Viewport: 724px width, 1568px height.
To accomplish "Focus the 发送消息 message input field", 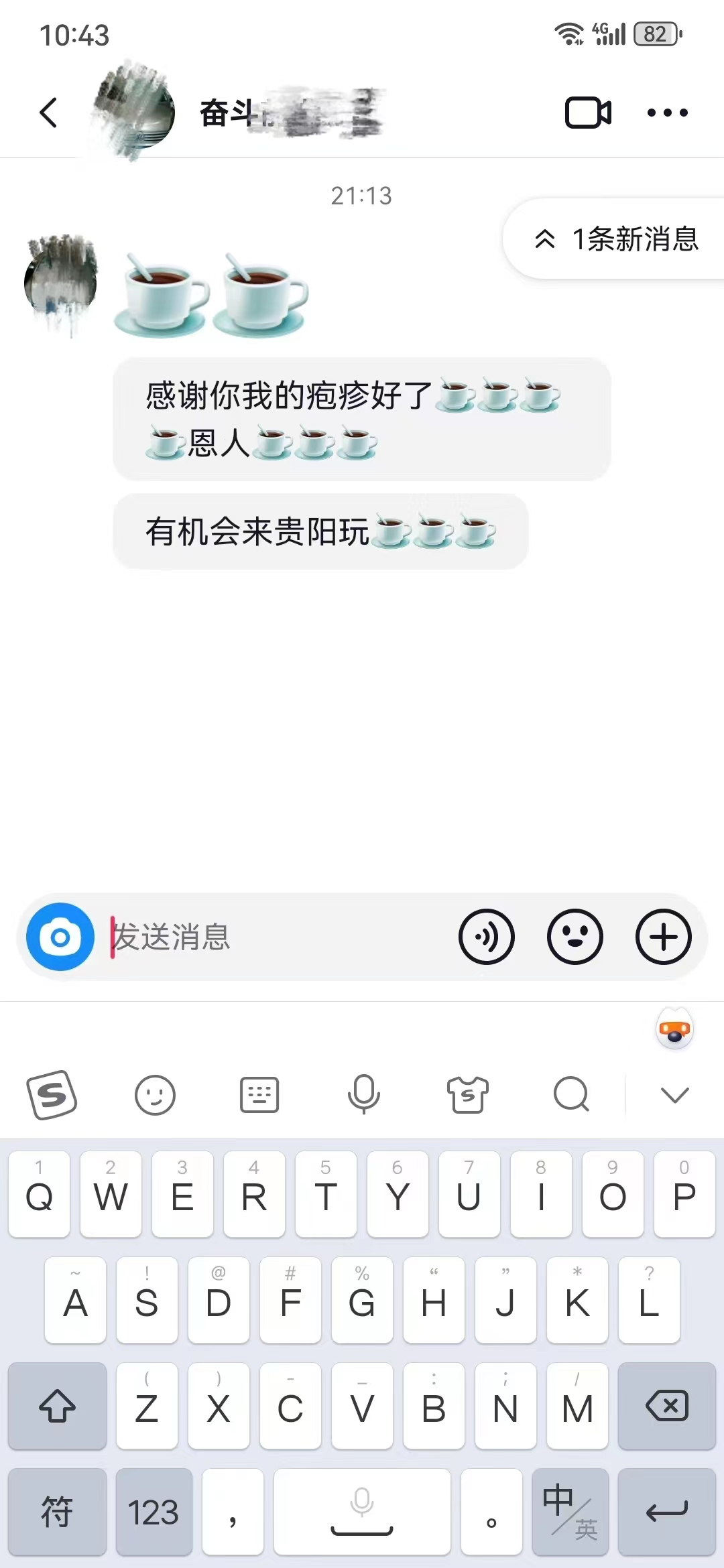I will click(275, 937).
